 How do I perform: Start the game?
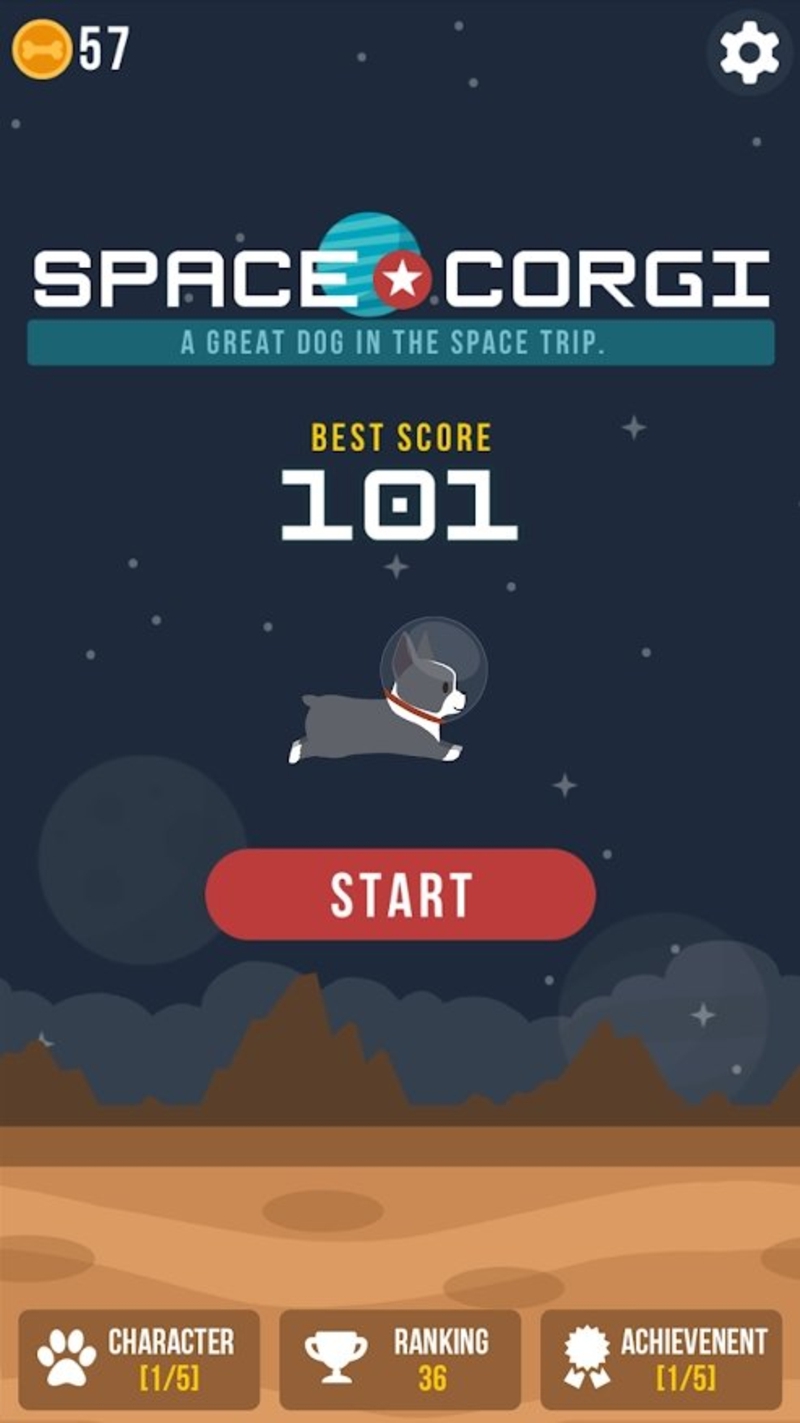pos(400,894)
